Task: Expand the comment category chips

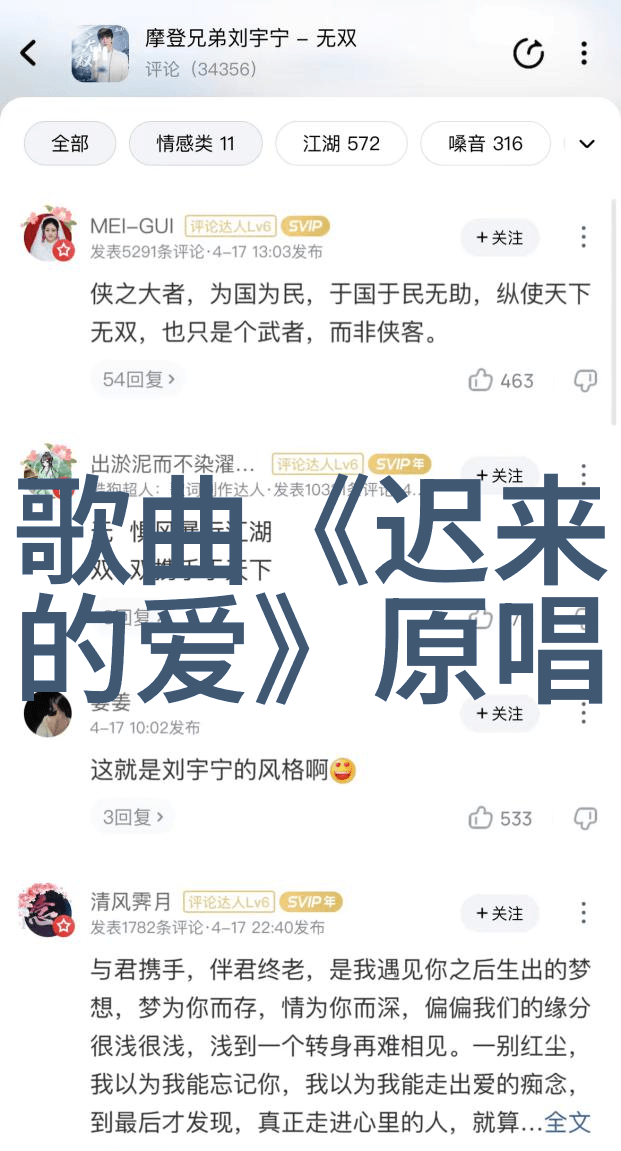Action: point(587,144)
